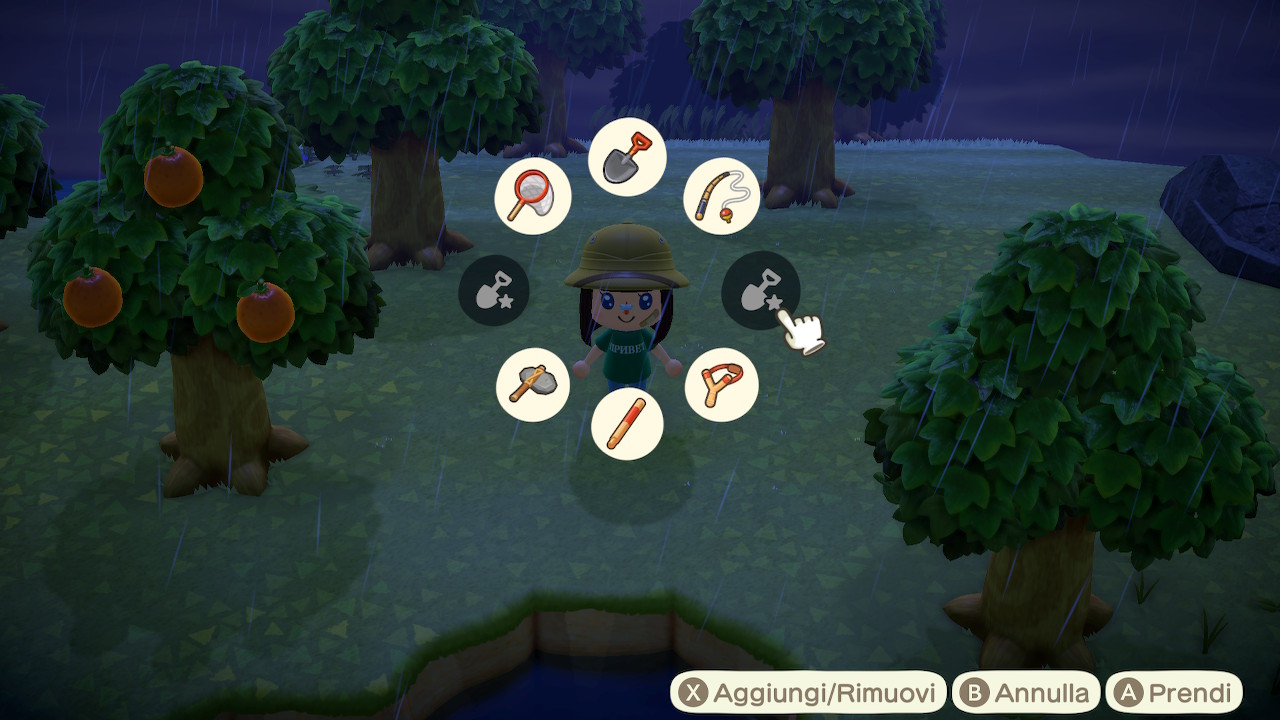Select the shovel in the tool ring
This screenshot has width=1280, height=720.
627,157
